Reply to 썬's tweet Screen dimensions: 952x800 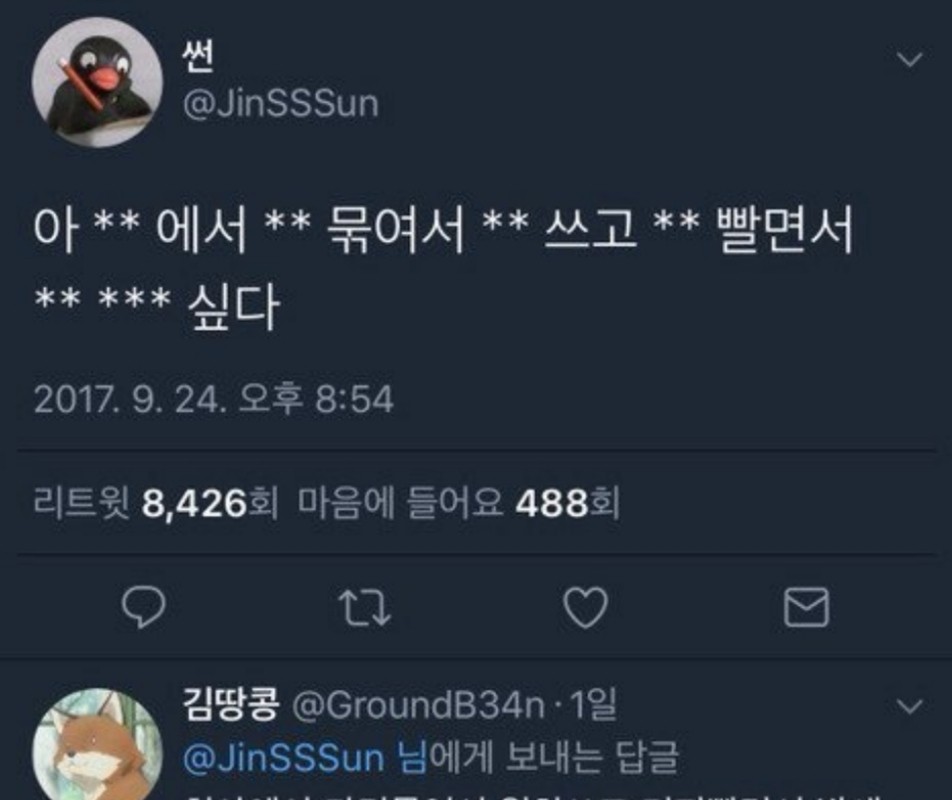(x=143, y=606)
